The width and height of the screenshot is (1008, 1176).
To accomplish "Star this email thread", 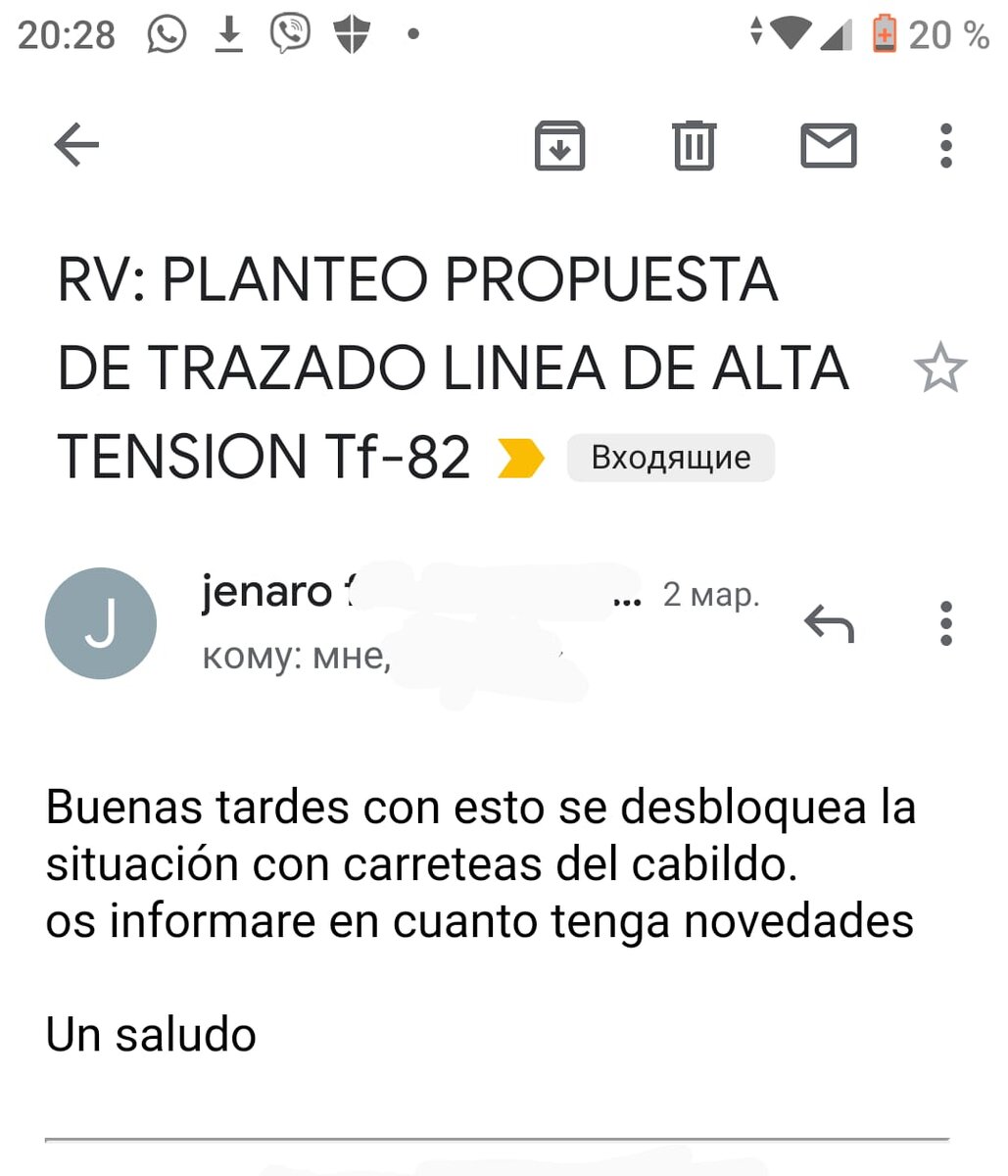I will [x=939, y=368].
